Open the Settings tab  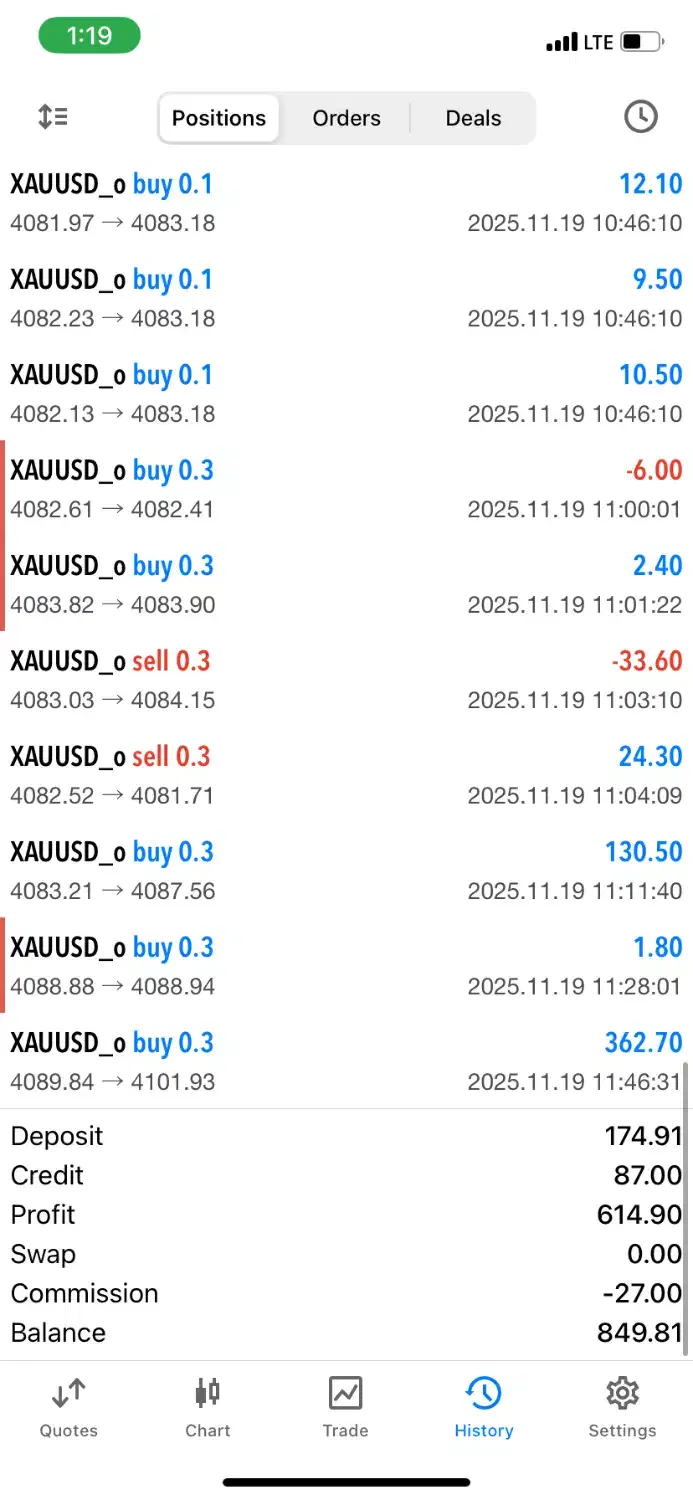[622, 1406]
